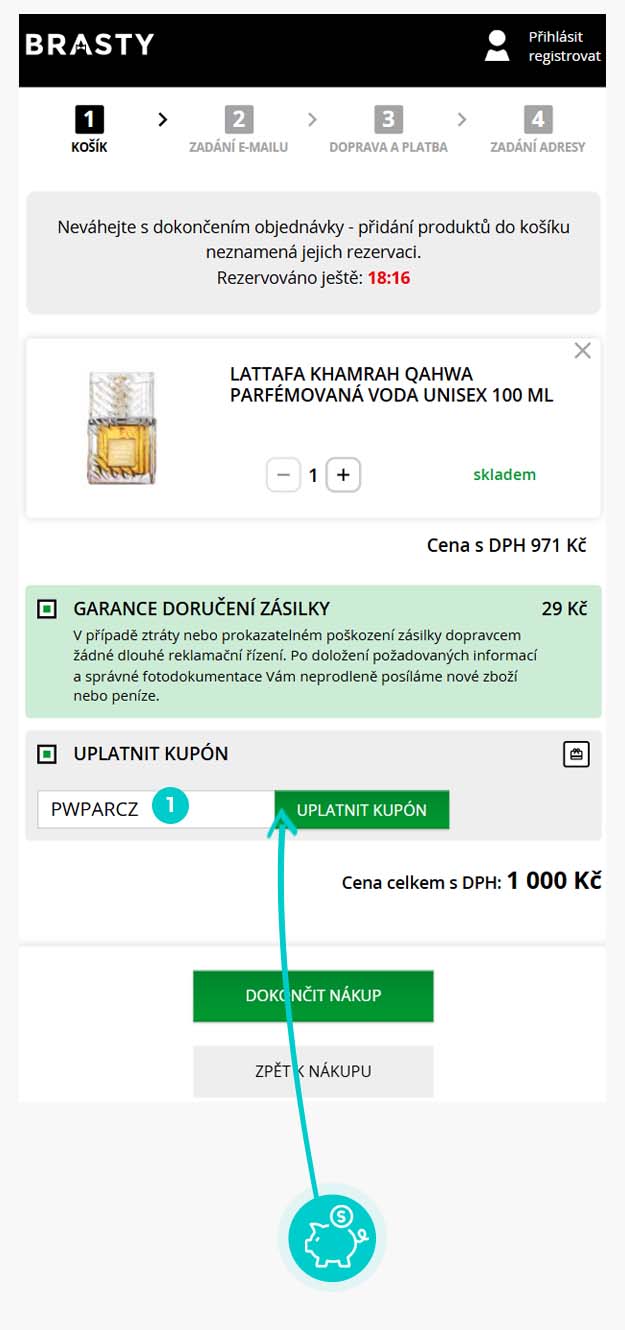
Task: Remove the Lattafa Khamrah Qahwa item
Action: [x=583, y=351]
